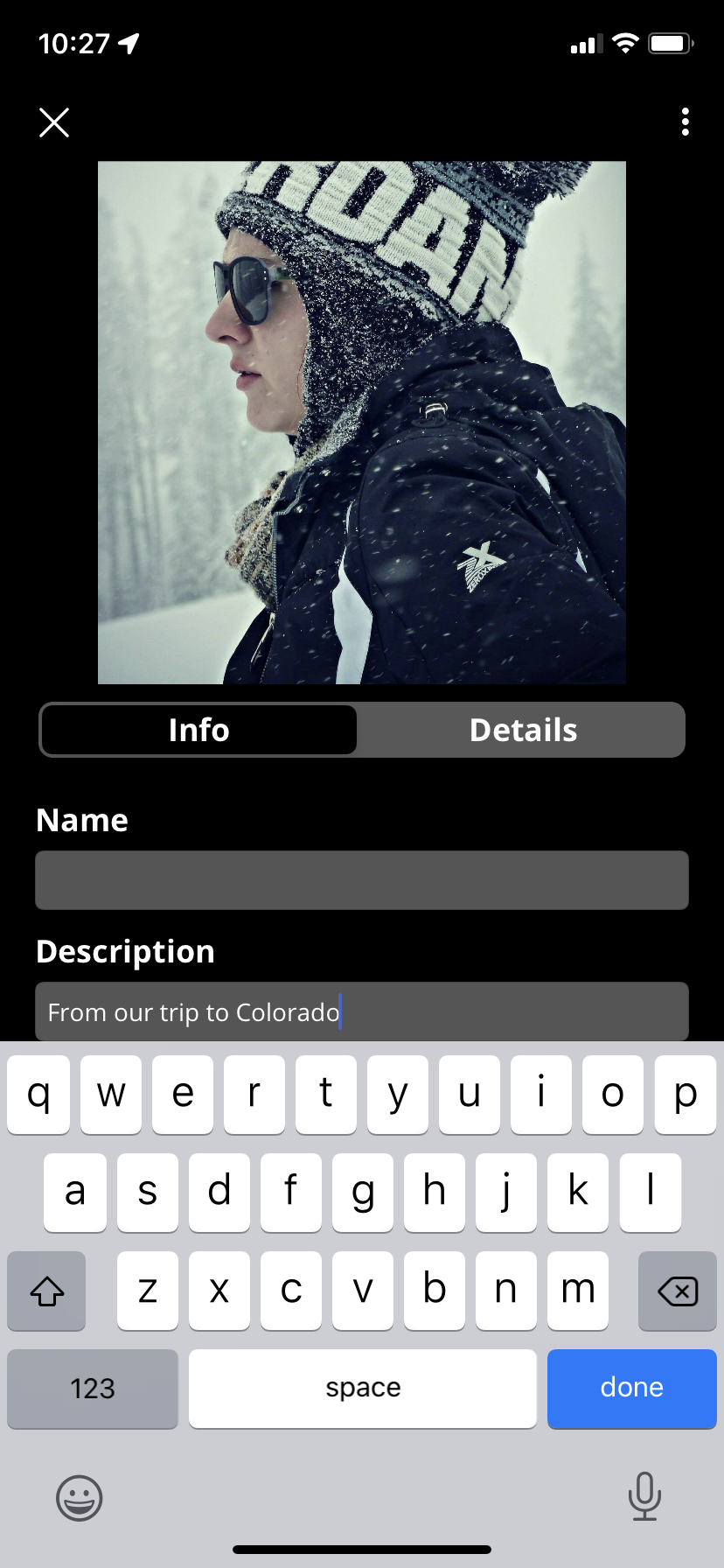The width and height of the screenshot is (724, 1568).
Task: Close the photo info screen
Action: (54, 122)
